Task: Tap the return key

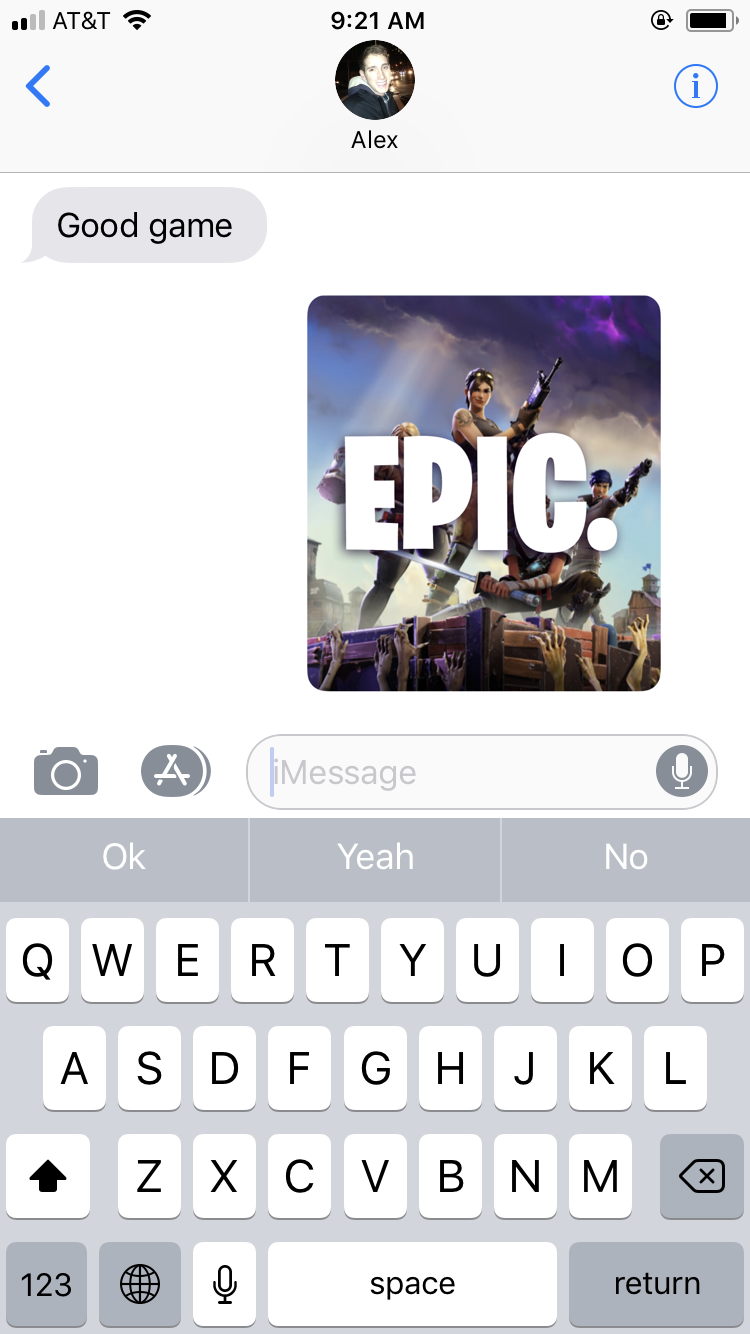Action: (657, 1284)
